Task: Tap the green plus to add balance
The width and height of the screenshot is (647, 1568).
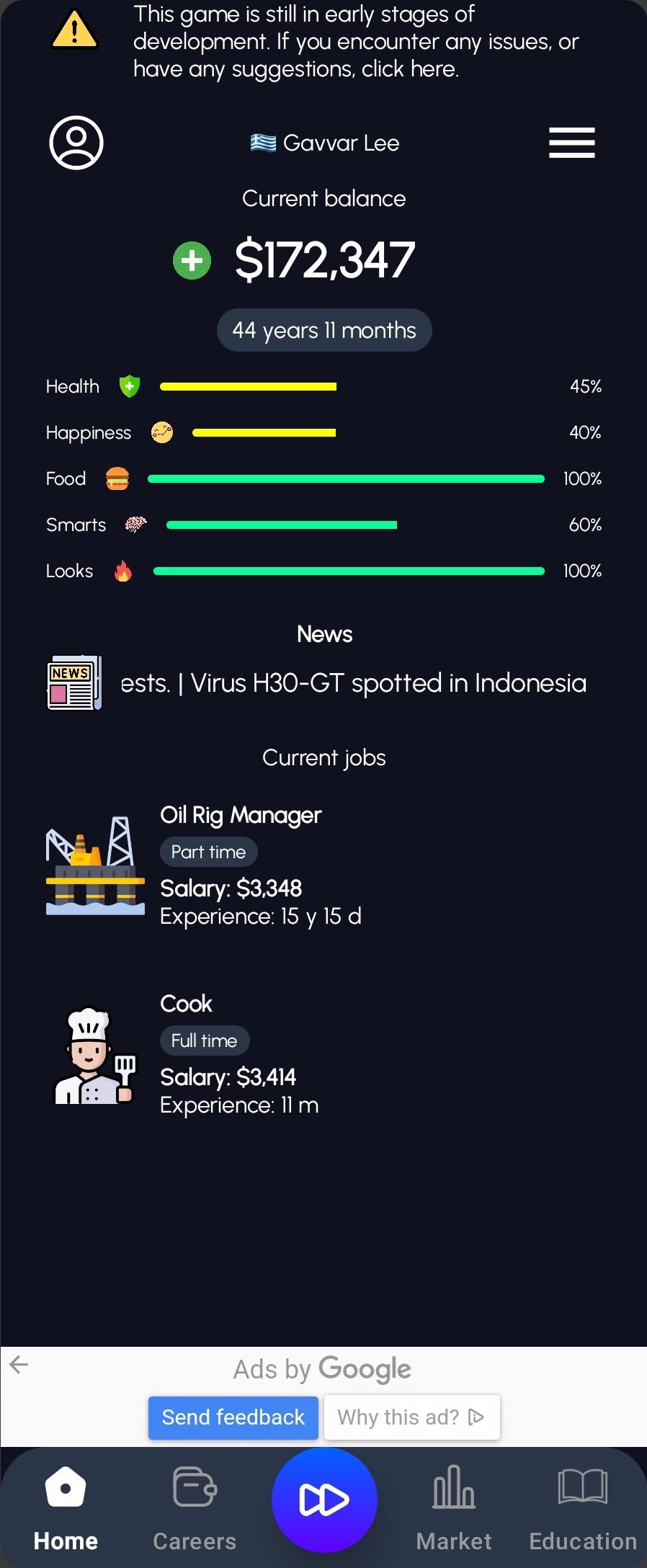Action: tap(192, 260)
